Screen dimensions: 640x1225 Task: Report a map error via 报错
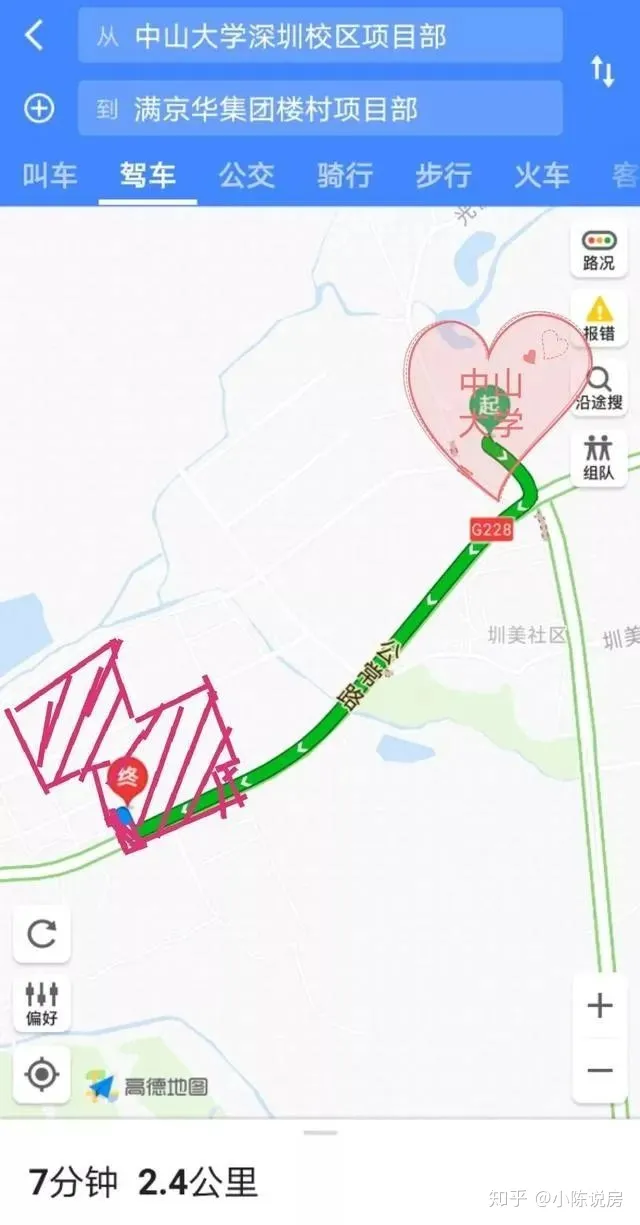coord(599,320)
